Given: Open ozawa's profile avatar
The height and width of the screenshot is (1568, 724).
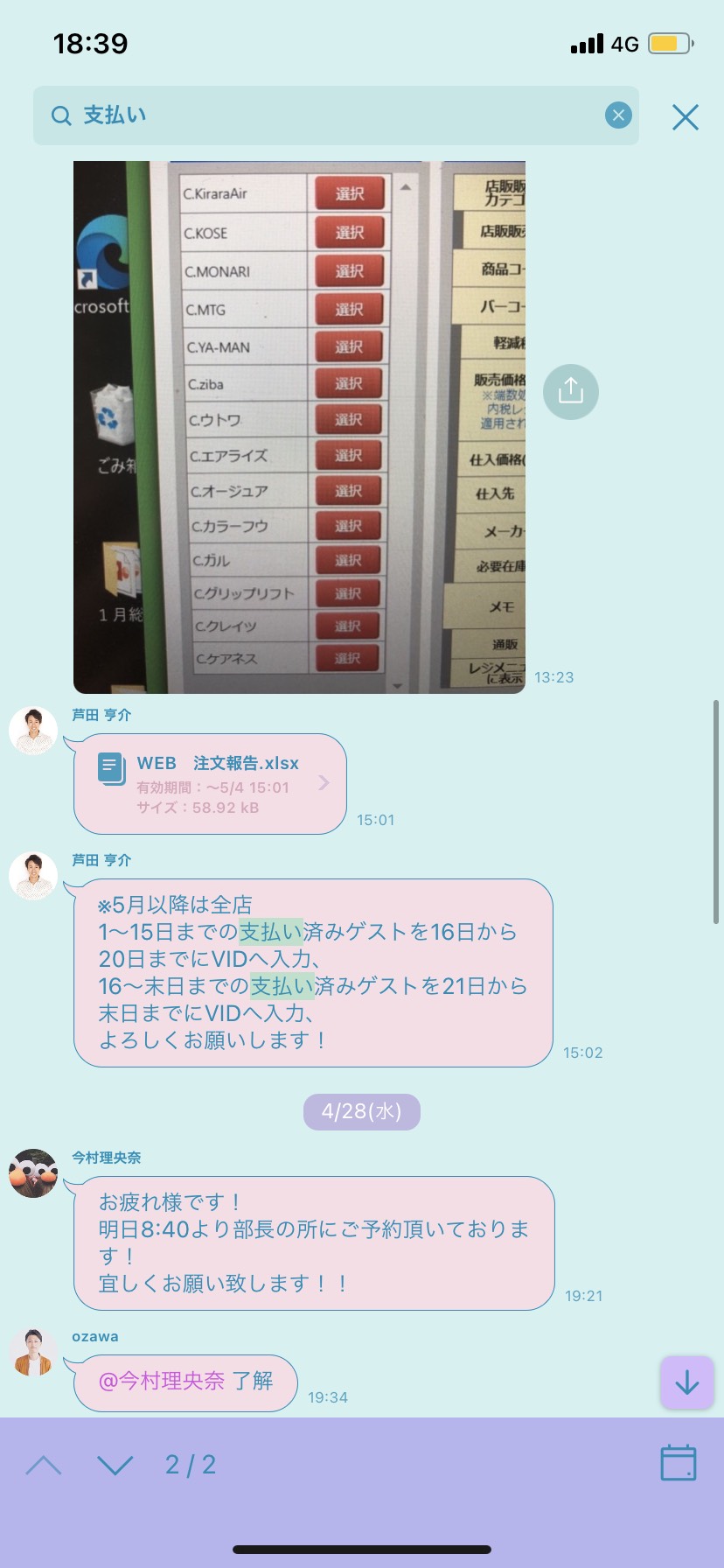Looking at the screenshot, I should (33, 1352).
